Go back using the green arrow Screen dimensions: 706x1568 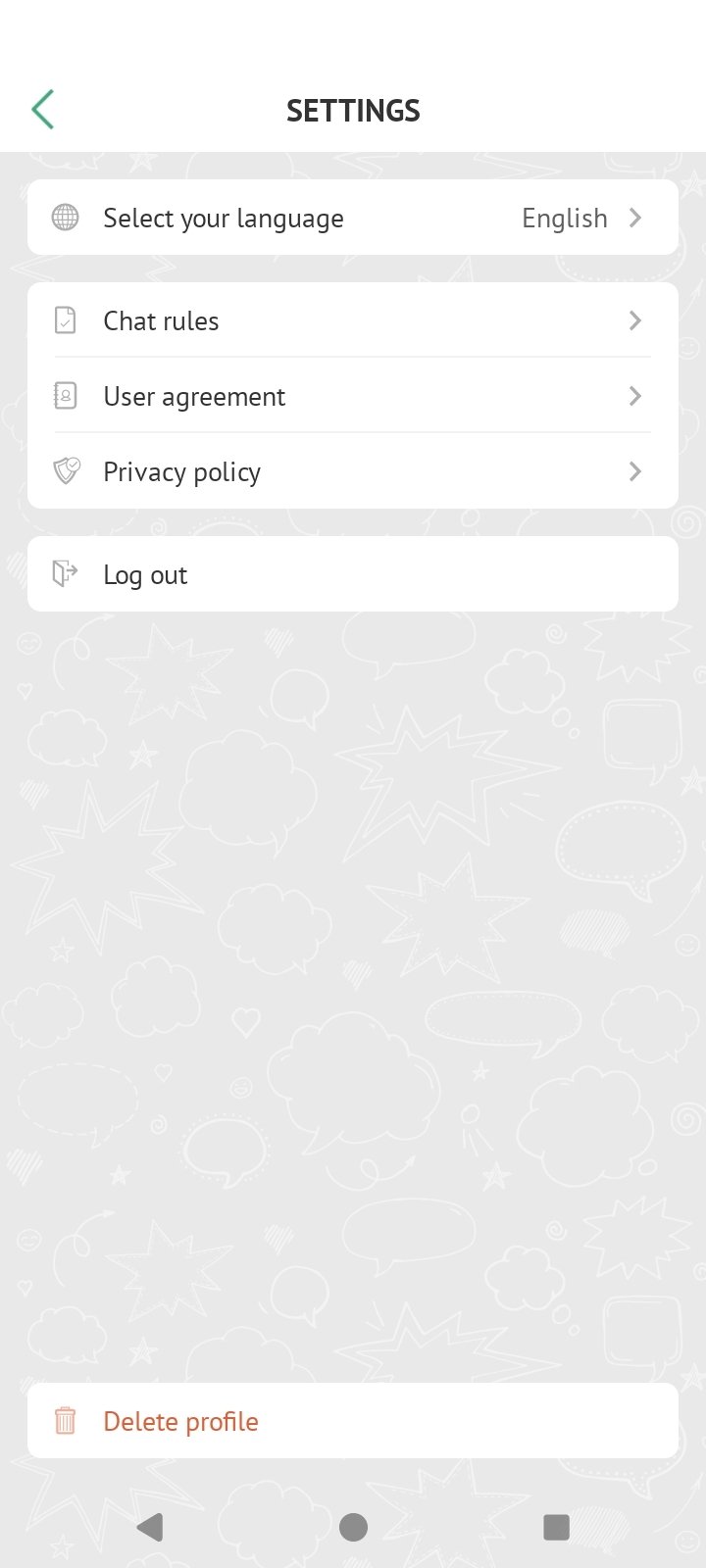coord(43,110)
